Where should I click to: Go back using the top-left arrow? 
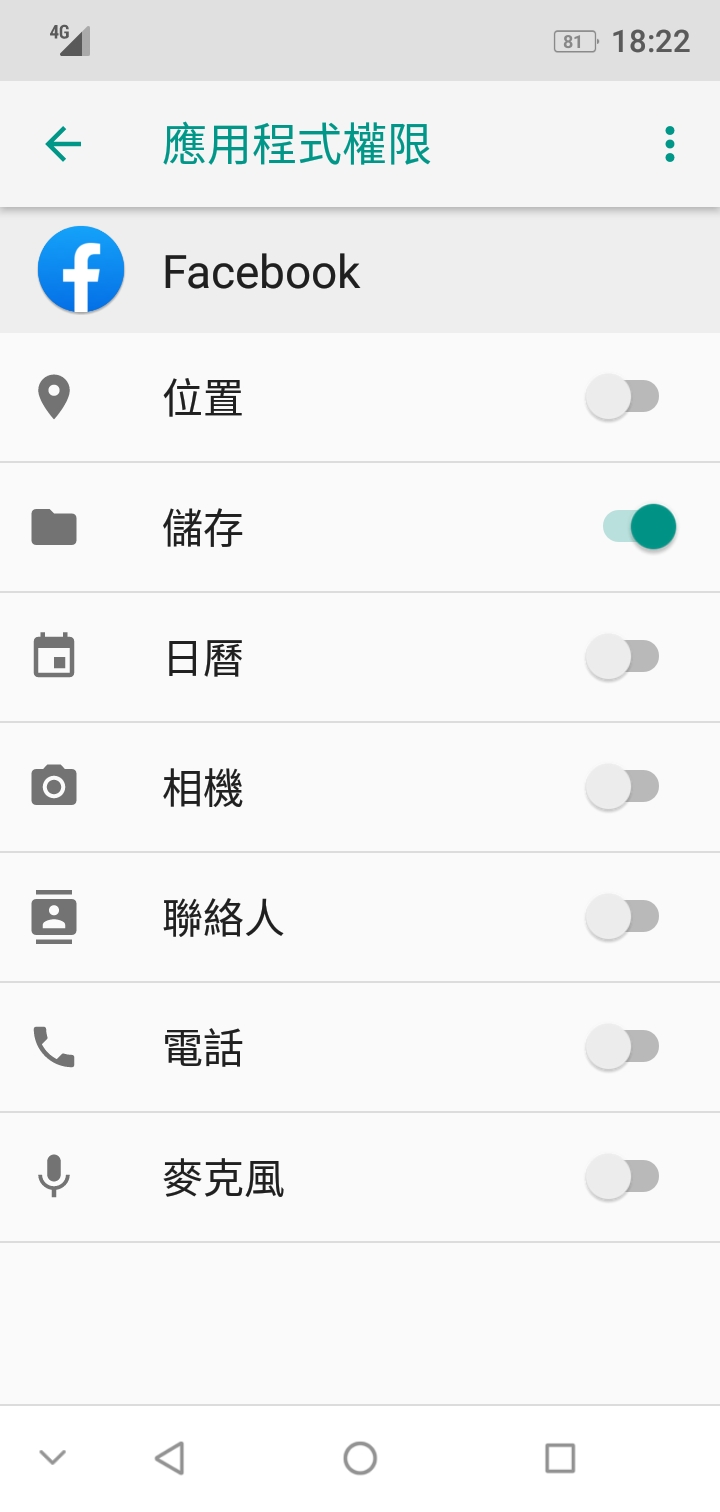coord(63,145)
